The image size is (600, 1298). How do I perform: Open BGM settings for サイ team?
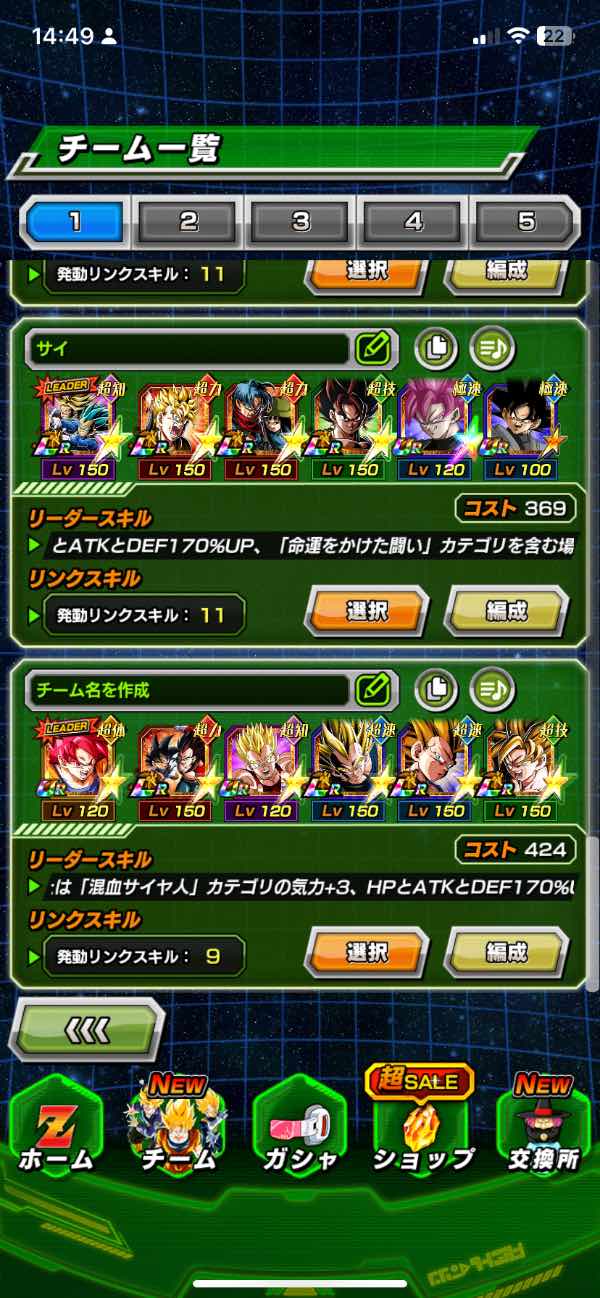(x=492, y=349)
